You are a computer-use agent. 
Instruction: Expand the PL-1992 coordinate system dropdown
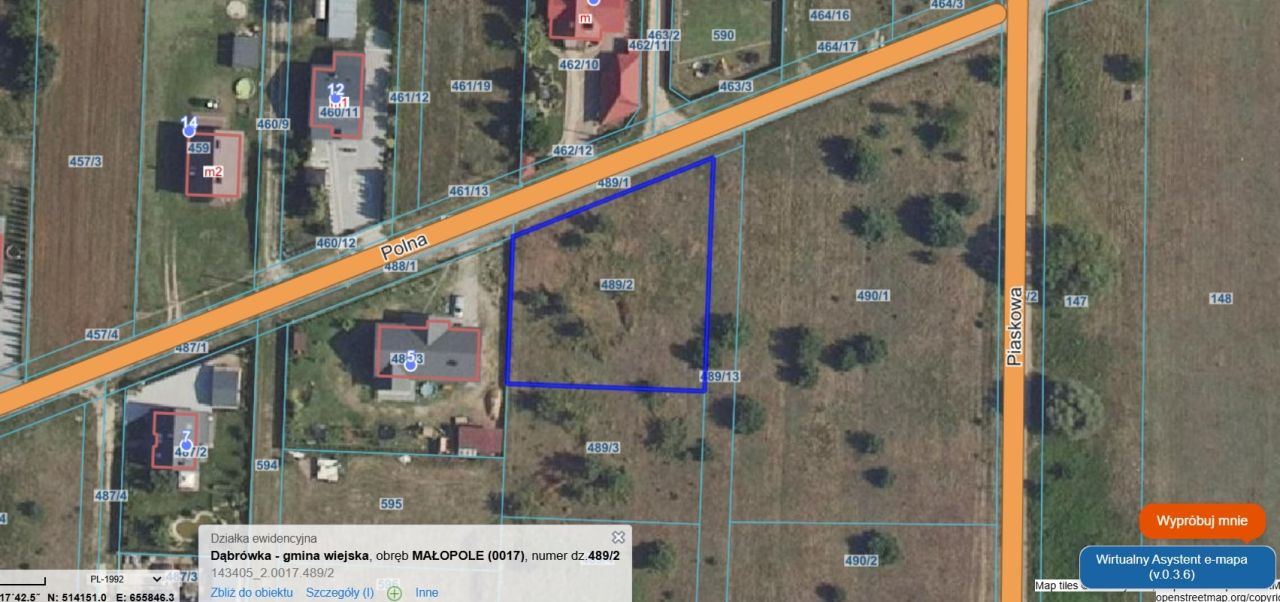(x=124, y=578)
